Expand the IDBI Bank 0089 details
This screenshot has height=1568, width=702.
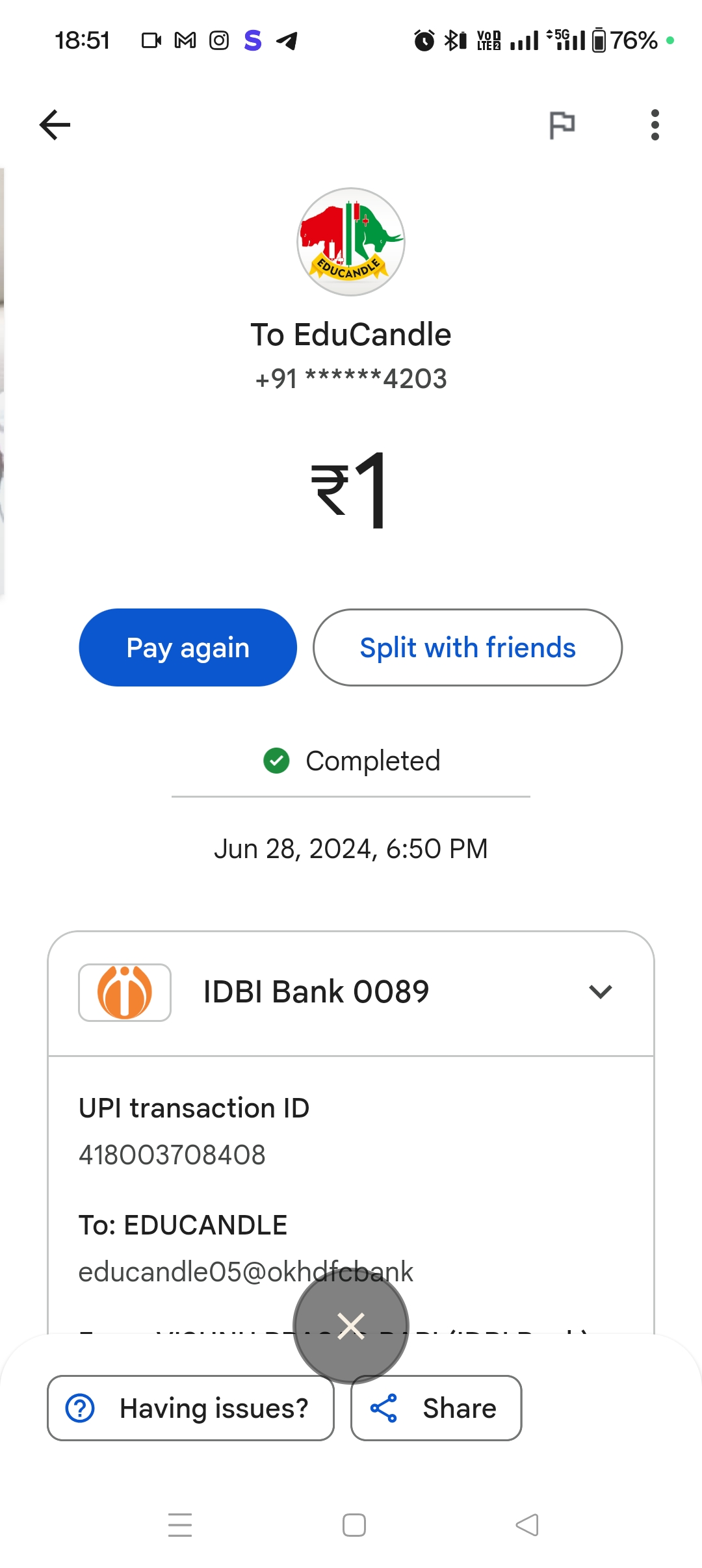[x=600, y=992]
